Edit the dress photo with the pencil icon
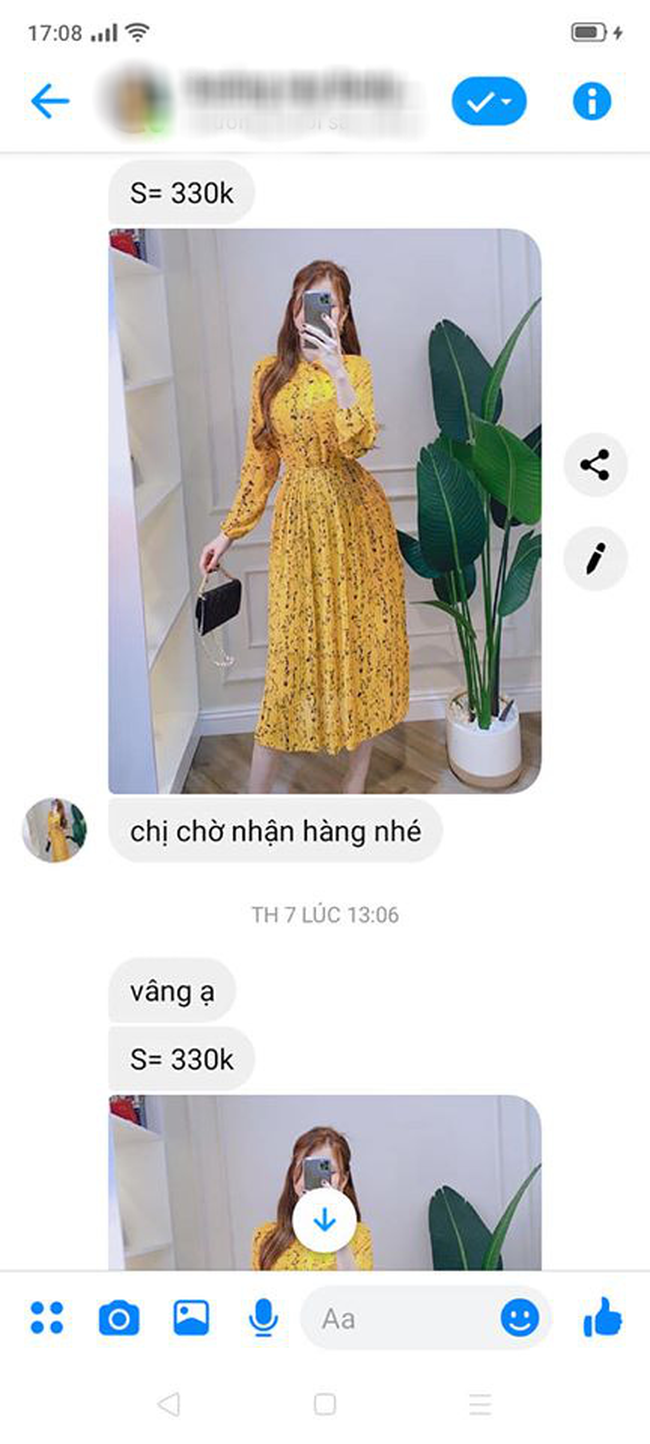Image resolution: width=650 pixels, height=1444 pixels. tap(595, 558)
